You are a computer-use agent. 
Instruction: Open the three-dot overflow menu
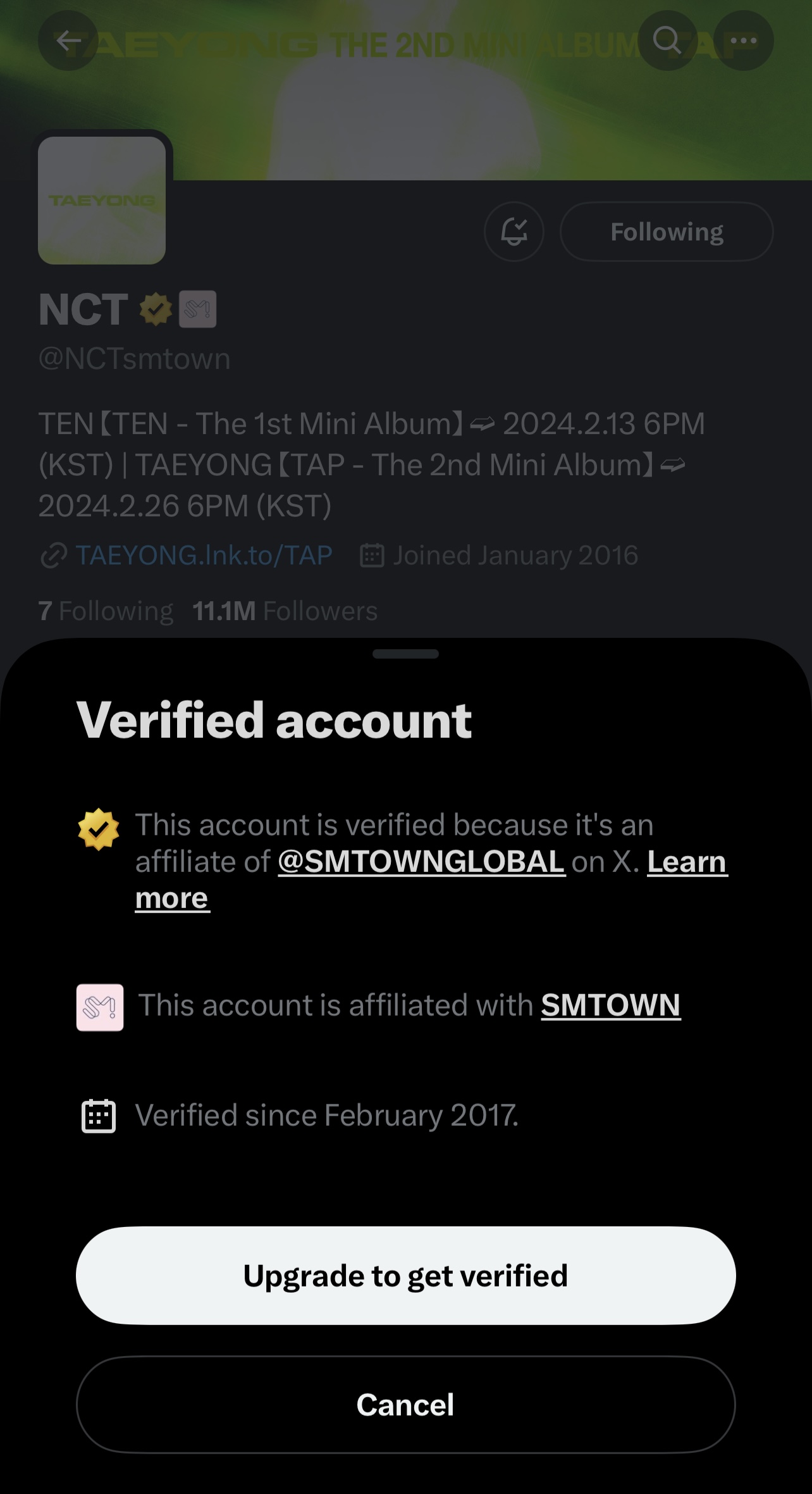tap(744, 41)
